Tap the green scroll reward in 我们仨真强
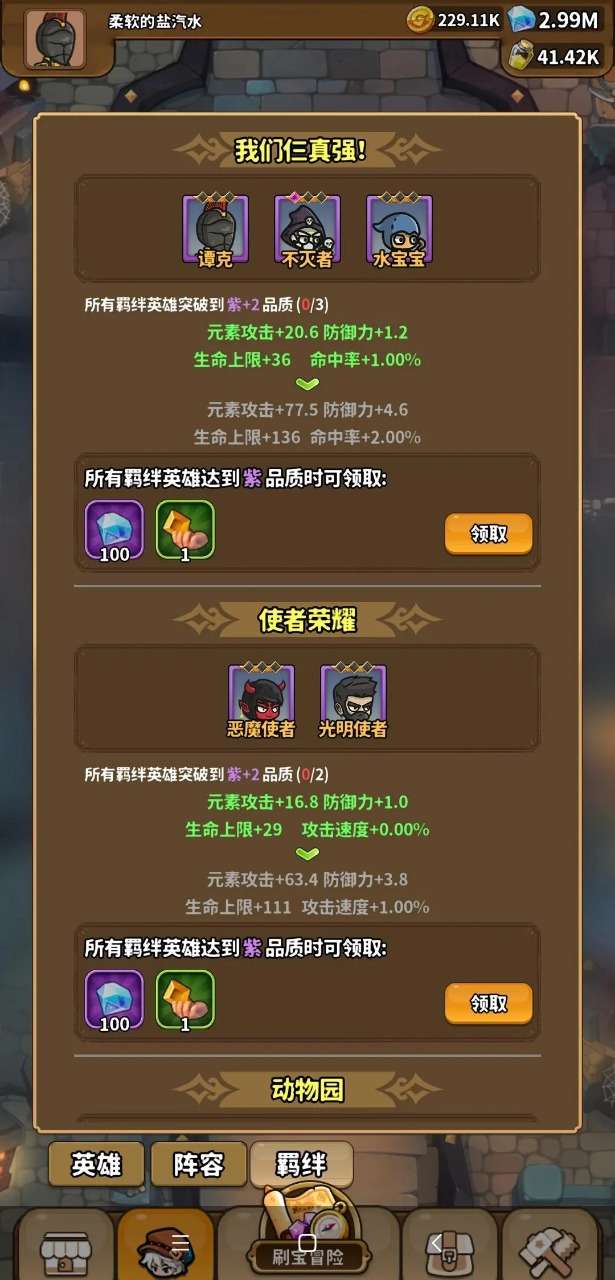The height and width of the screenshot is (1280, 615). [x=185, y=530]
